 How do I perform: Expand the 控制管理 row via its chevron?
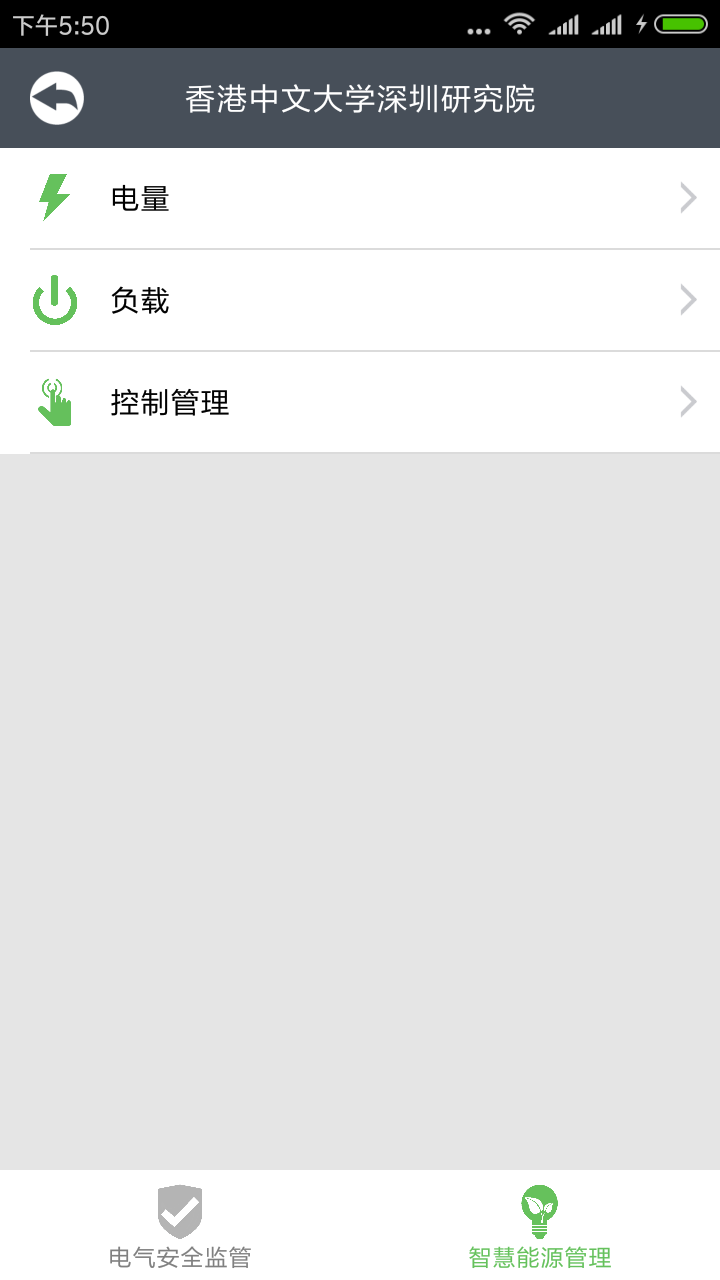[x=687, y=401]
